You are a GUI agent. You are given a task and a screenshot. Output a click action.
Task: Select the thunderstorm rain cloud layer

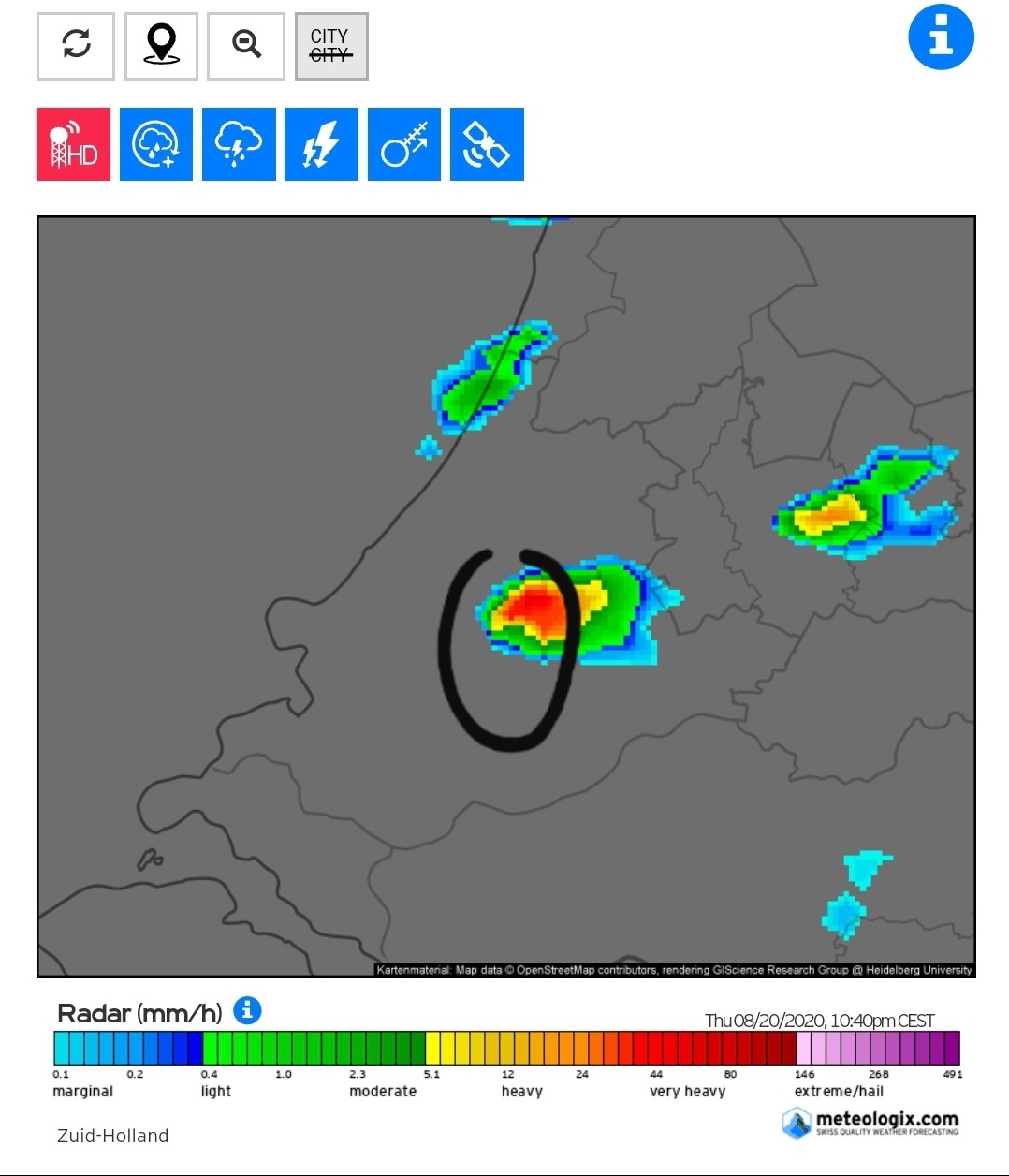coord(239,144)
